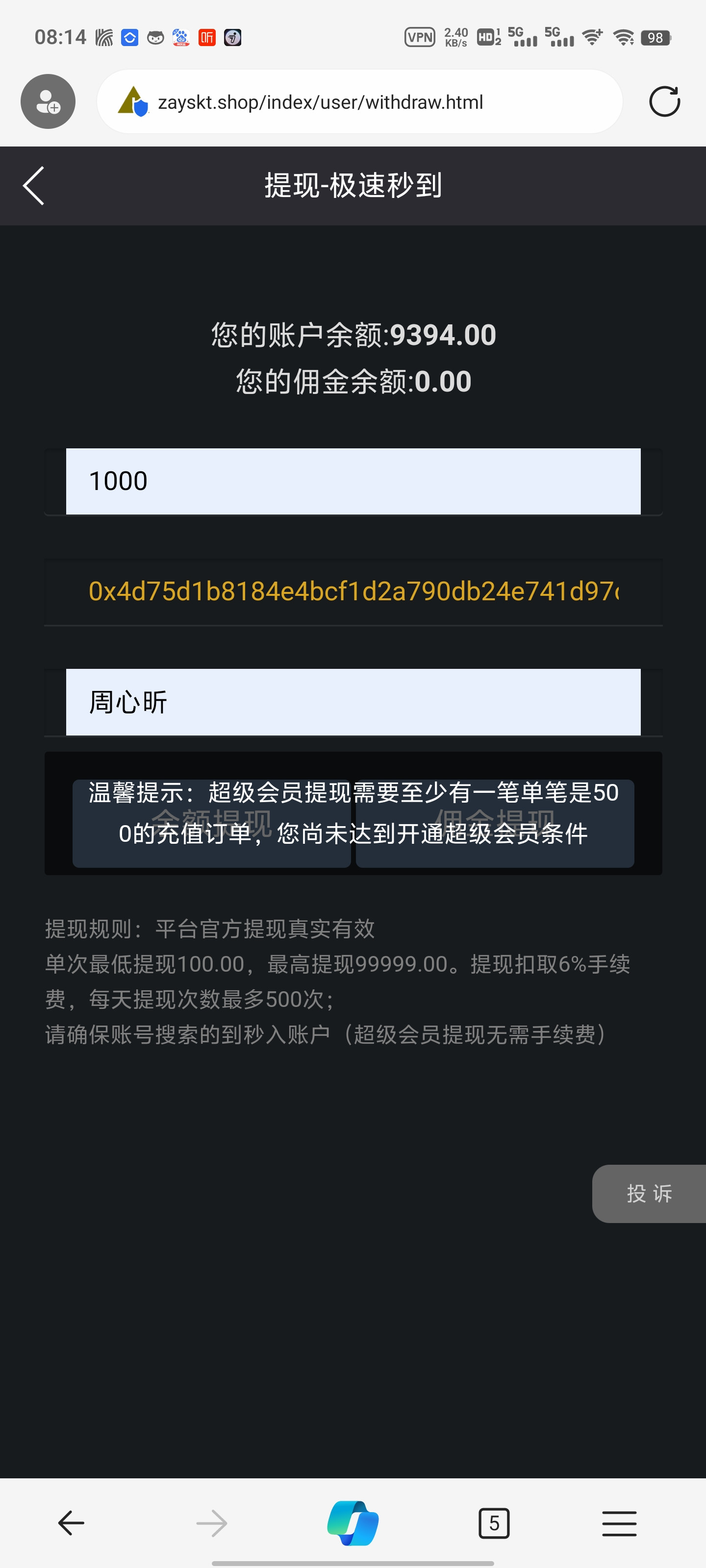Open the Copilot button in bottom bar
The height and width of the screenshot is (1568, 706).
(x=353, y=1523)
